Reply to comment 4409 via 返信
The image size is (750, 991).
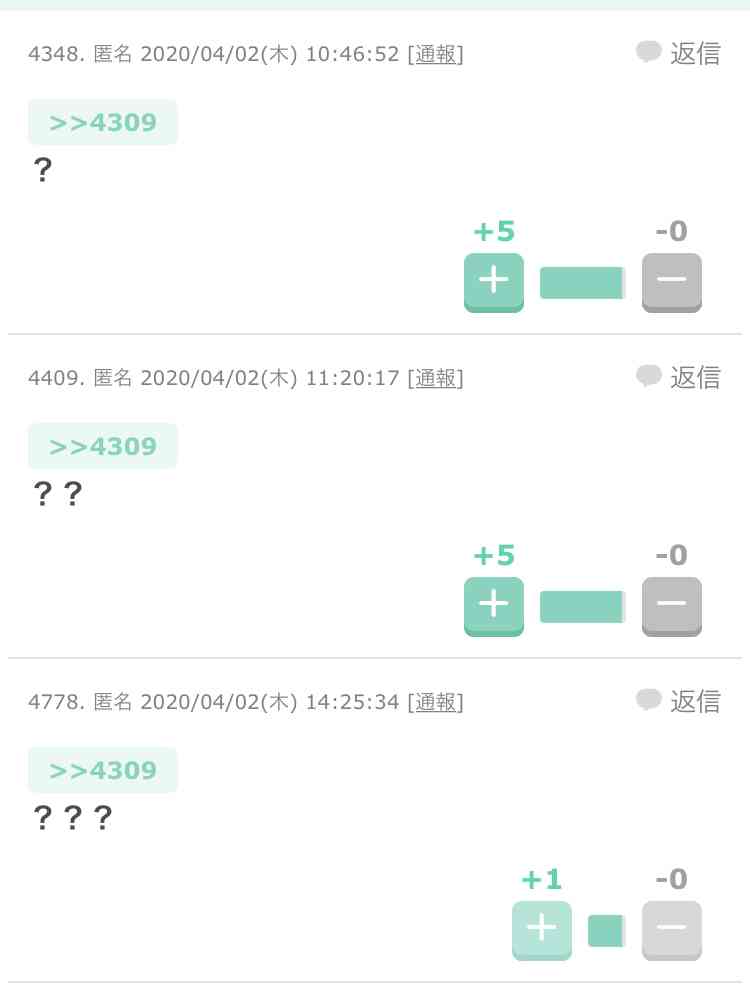[x=680, y=377]
